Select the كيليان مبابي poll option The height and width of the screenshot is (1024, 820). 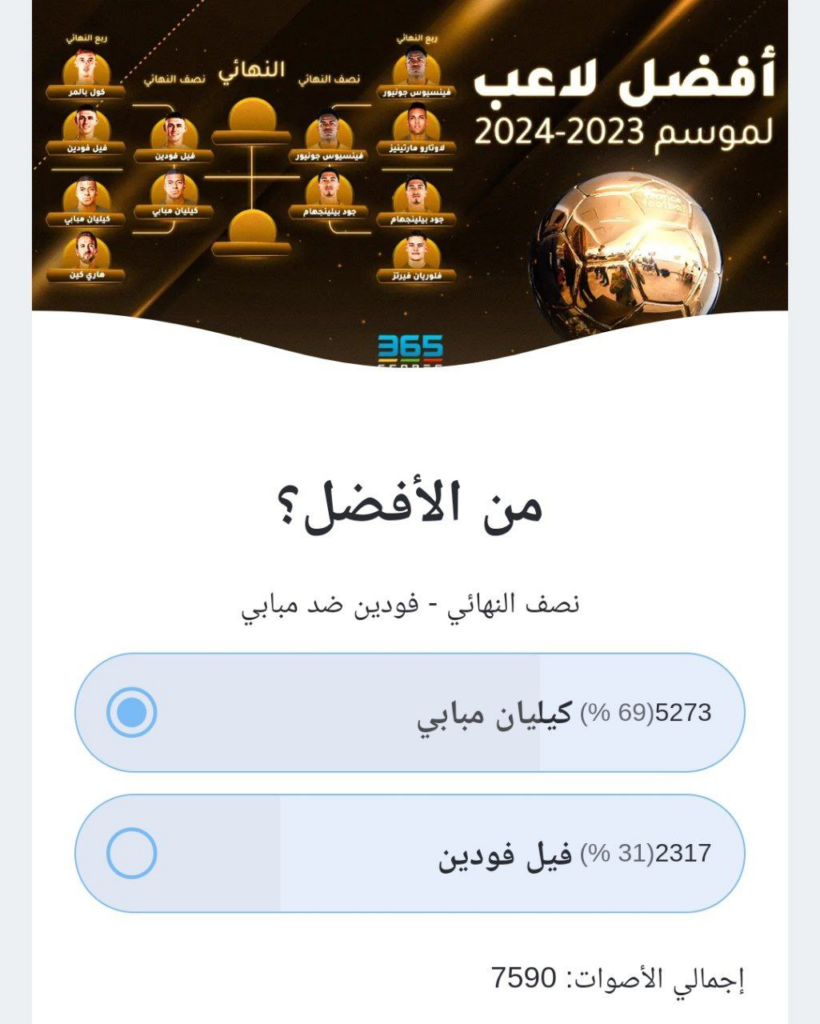pyautogui.click(x=131, y=713)
